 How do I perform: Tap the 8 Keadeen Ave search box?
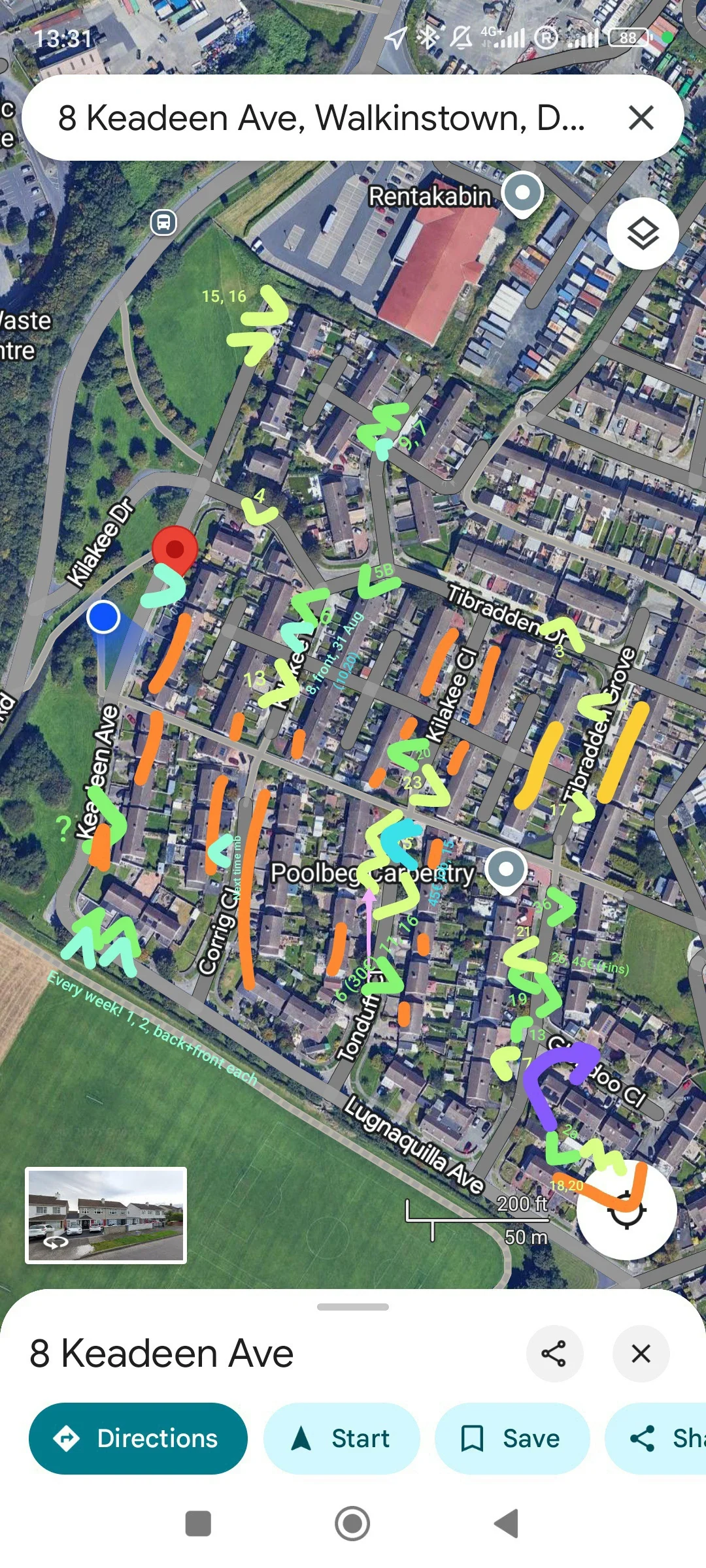(320, 118)
